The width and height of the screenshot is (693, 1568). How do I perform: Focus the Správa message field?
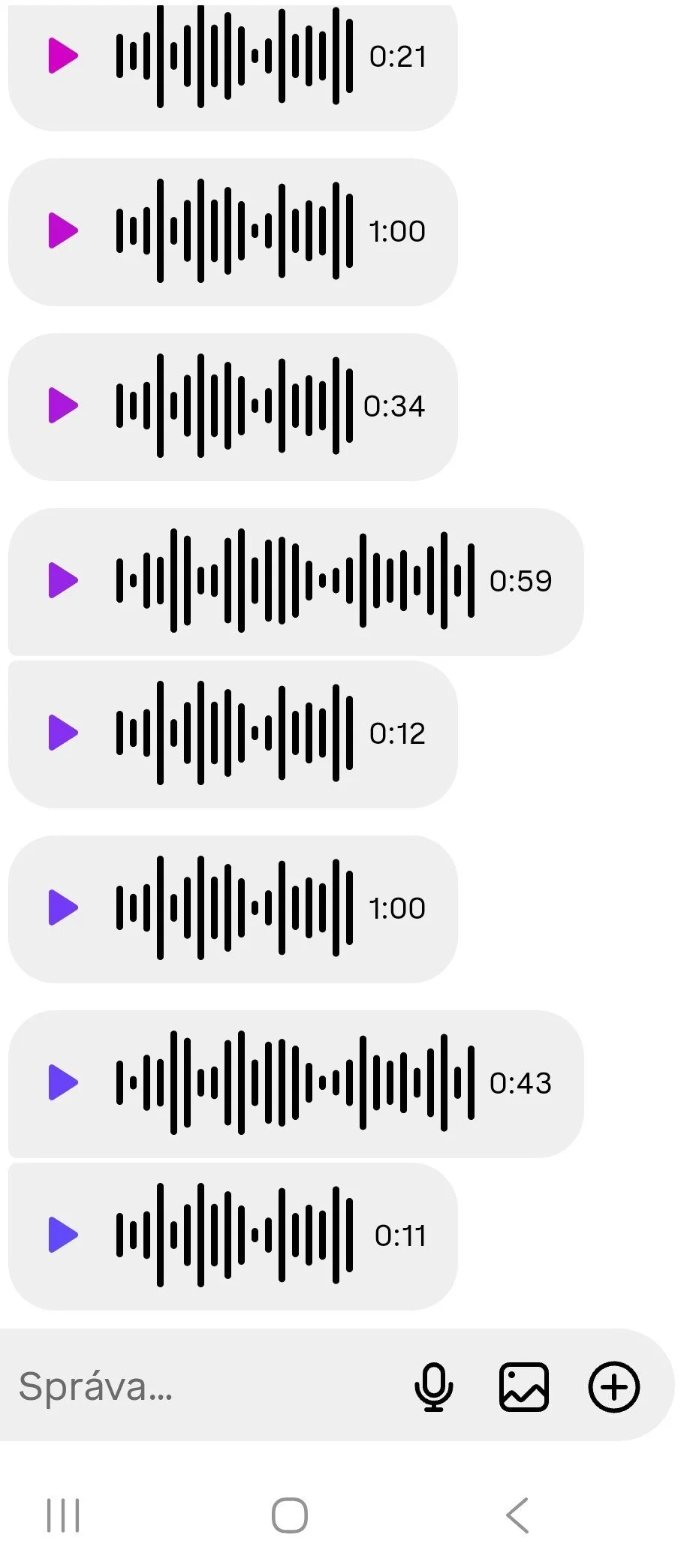pyautogui.click(x=203, y=1386)
